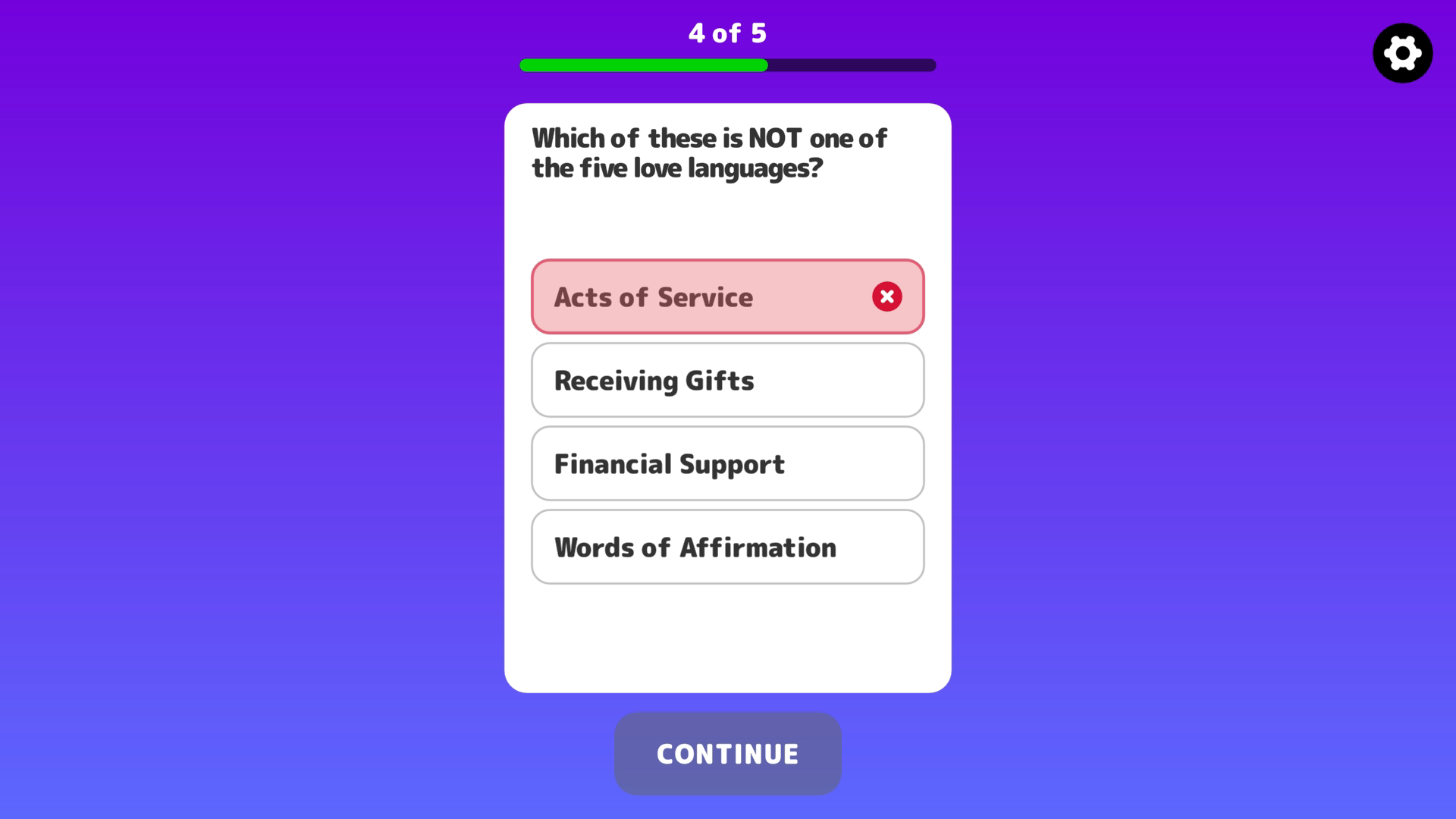1456x819 pixels.
Task: Tap the Continue button
Action: pyautogui.click(x=727, y=753)
